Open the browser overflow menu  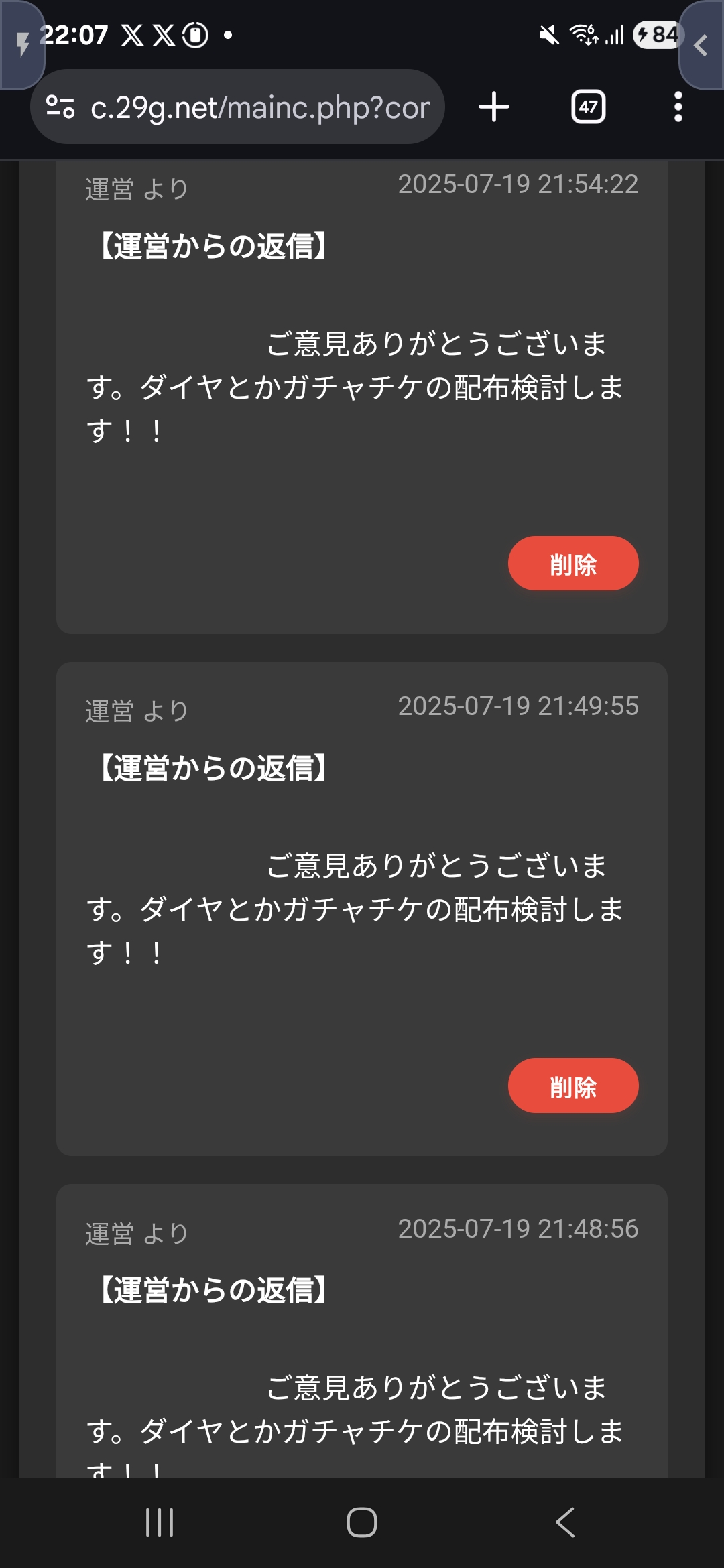click(x=678, y=107)
